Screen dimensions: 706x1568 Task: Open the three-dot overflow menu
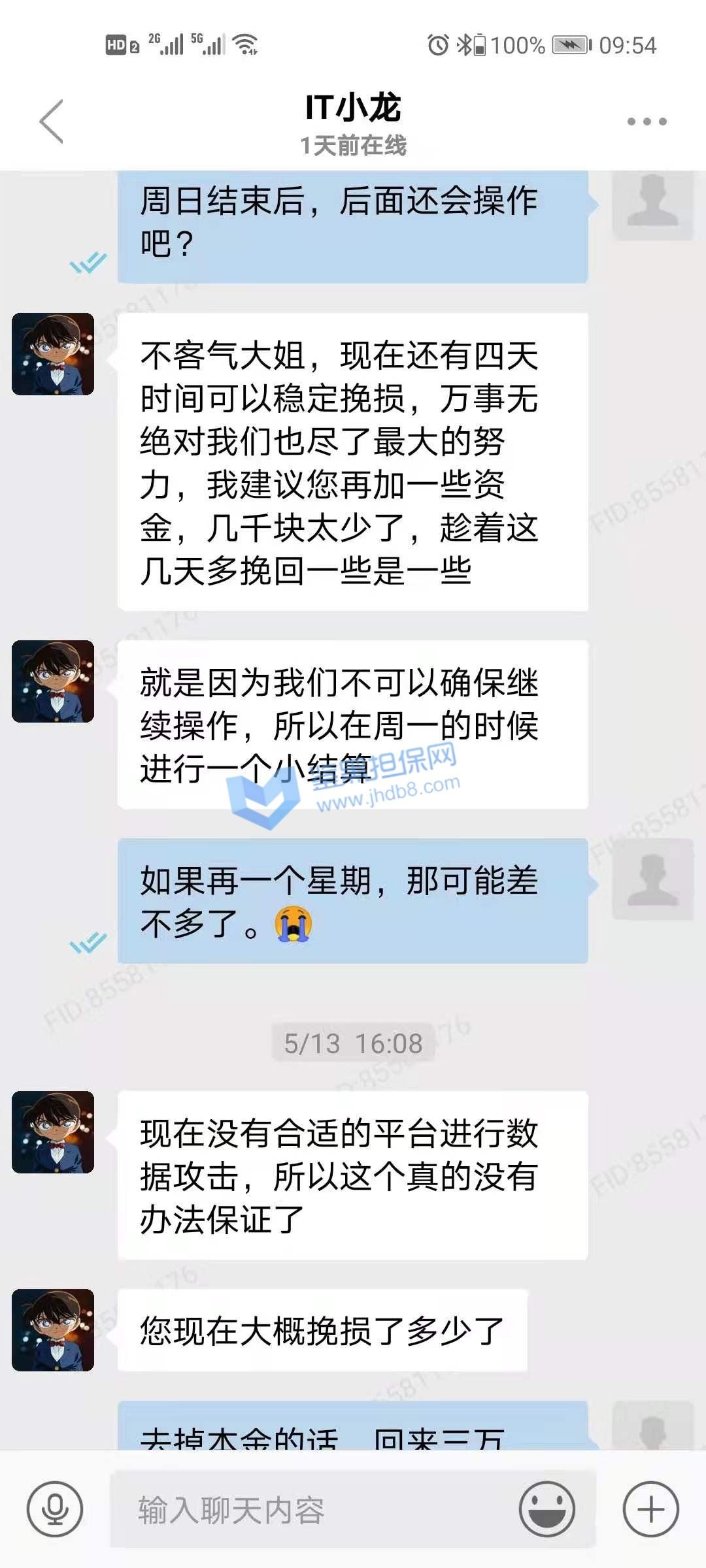click(647, 122)
